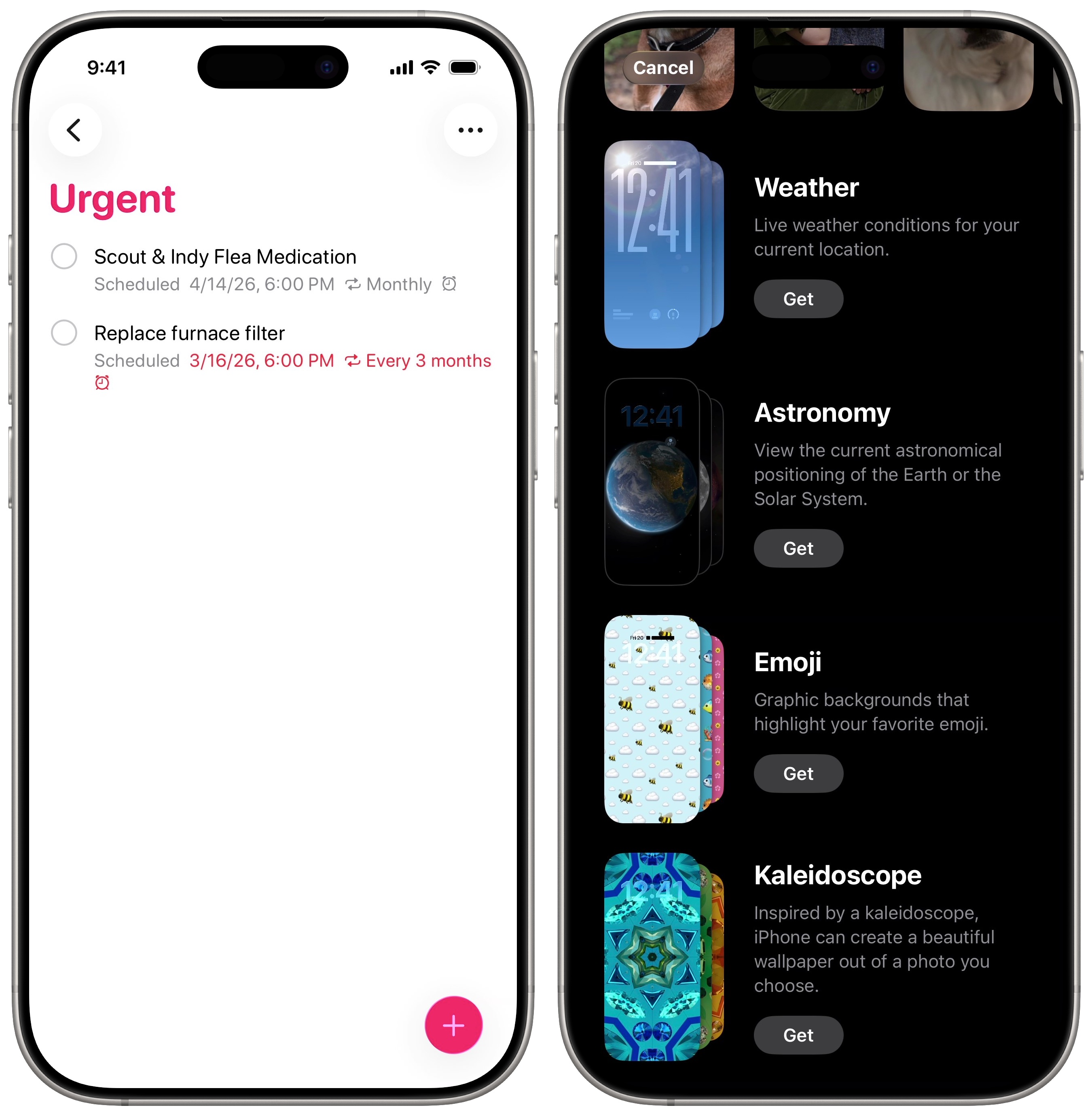This screenshot has height=1116, width=1092.
Task: Get the Kaleidoscope wallpaper
Action: pyautogui.click(x=798, y=1035)
